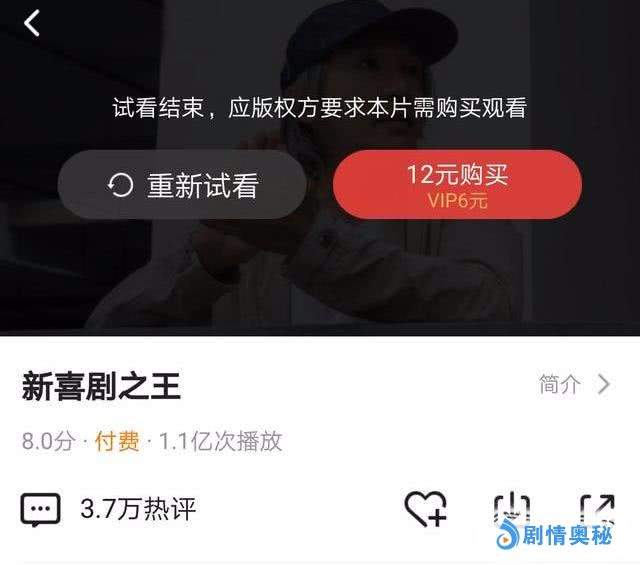This screenshot has width=640, height=565.
Task: Go back using the top-left arrow
Action: pyautogui.click(x=33, y=23)
